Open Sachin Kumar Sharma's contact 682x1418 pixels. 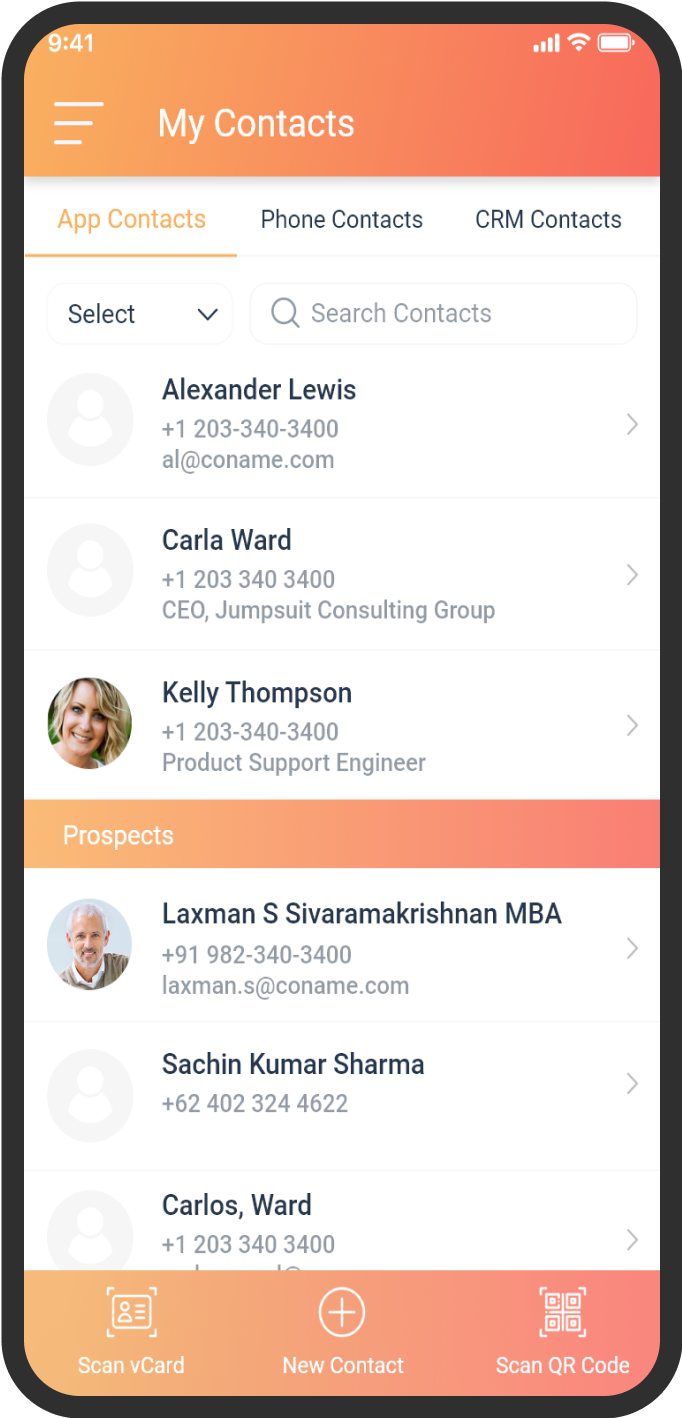tap(342, 1096)
